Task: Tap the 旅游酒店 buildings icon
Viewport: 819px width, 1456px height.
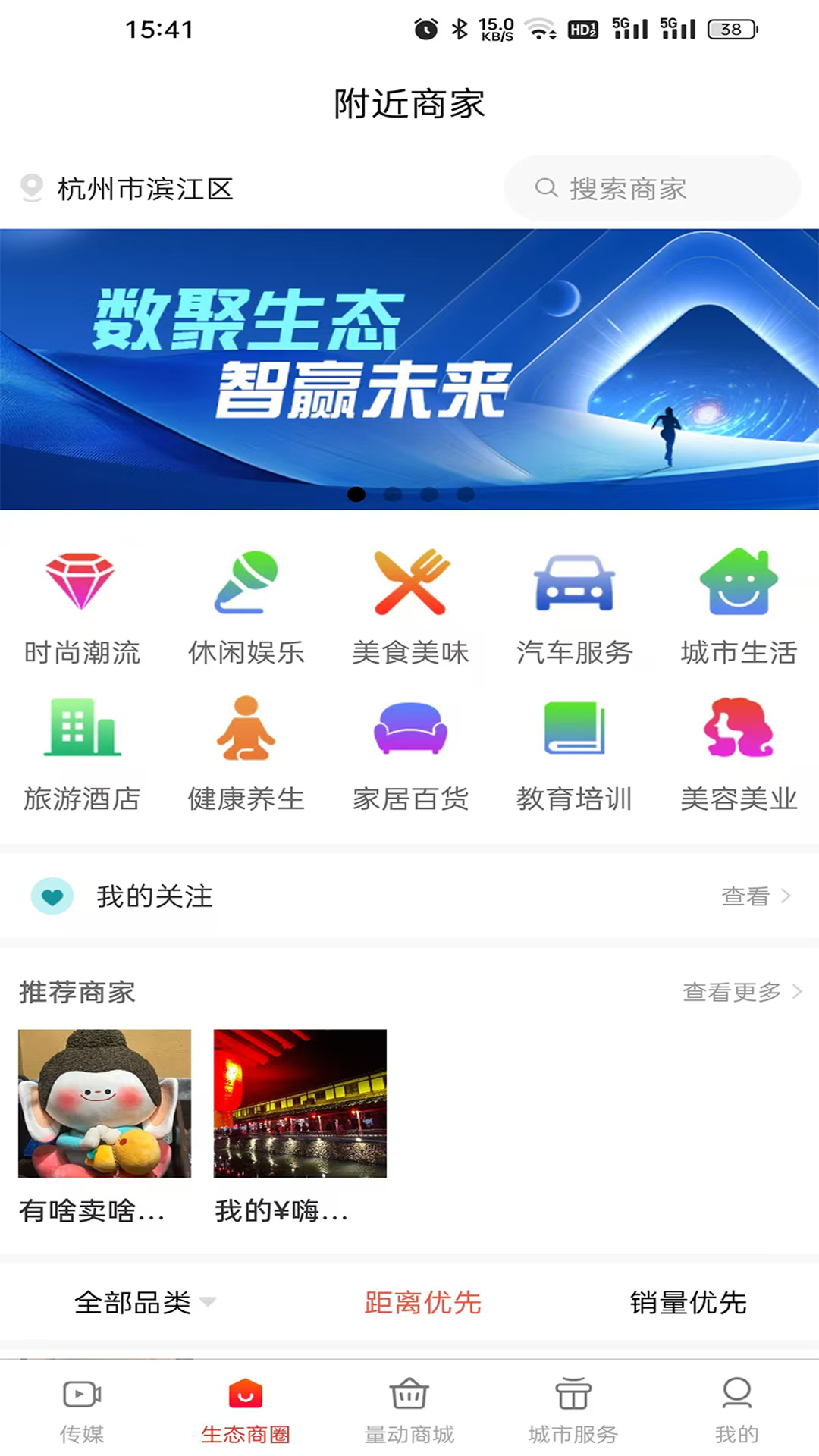Action: (80, 730)
